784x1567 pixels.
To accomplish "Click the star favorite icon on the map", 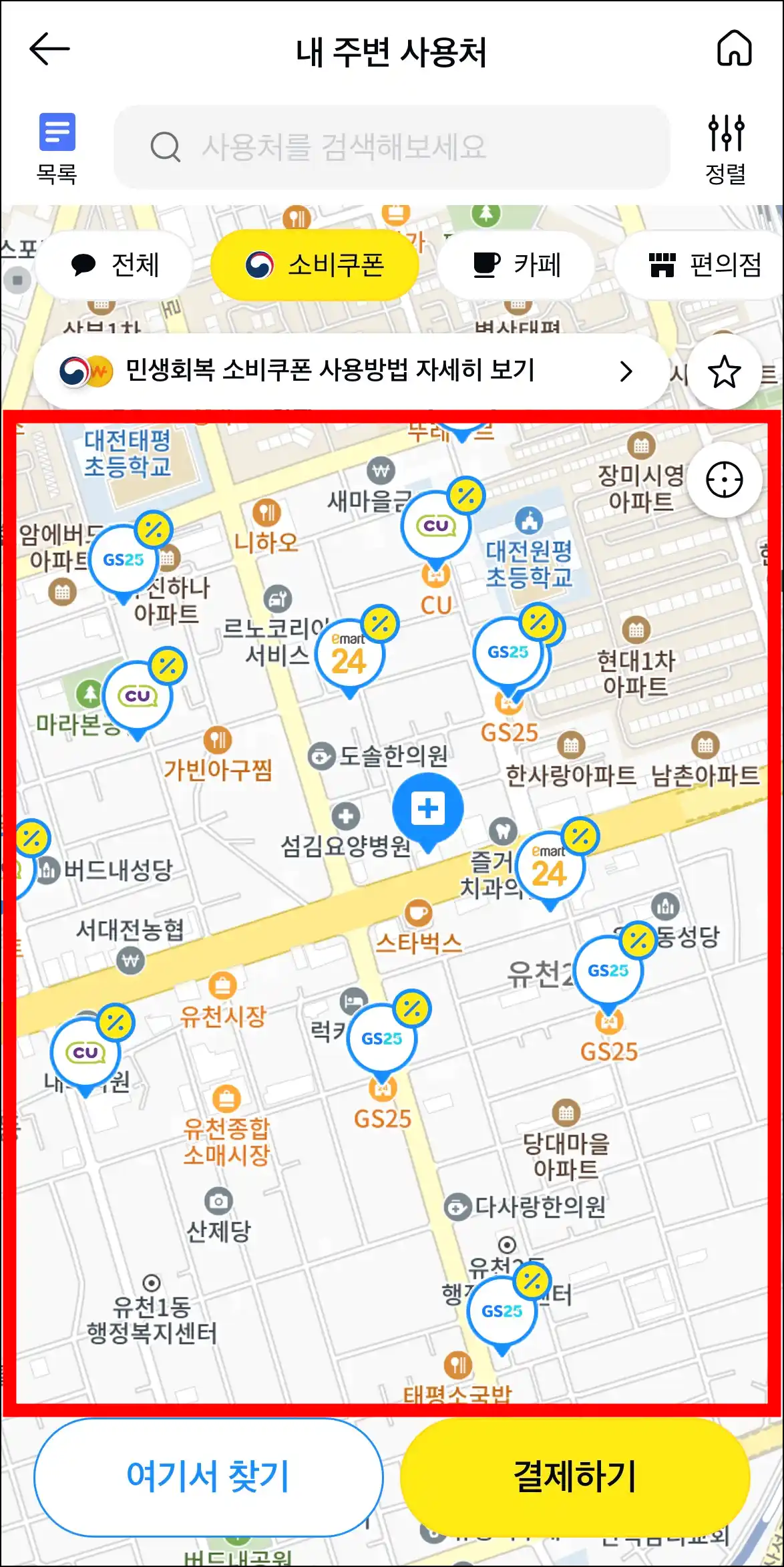I will click(725, 372).
